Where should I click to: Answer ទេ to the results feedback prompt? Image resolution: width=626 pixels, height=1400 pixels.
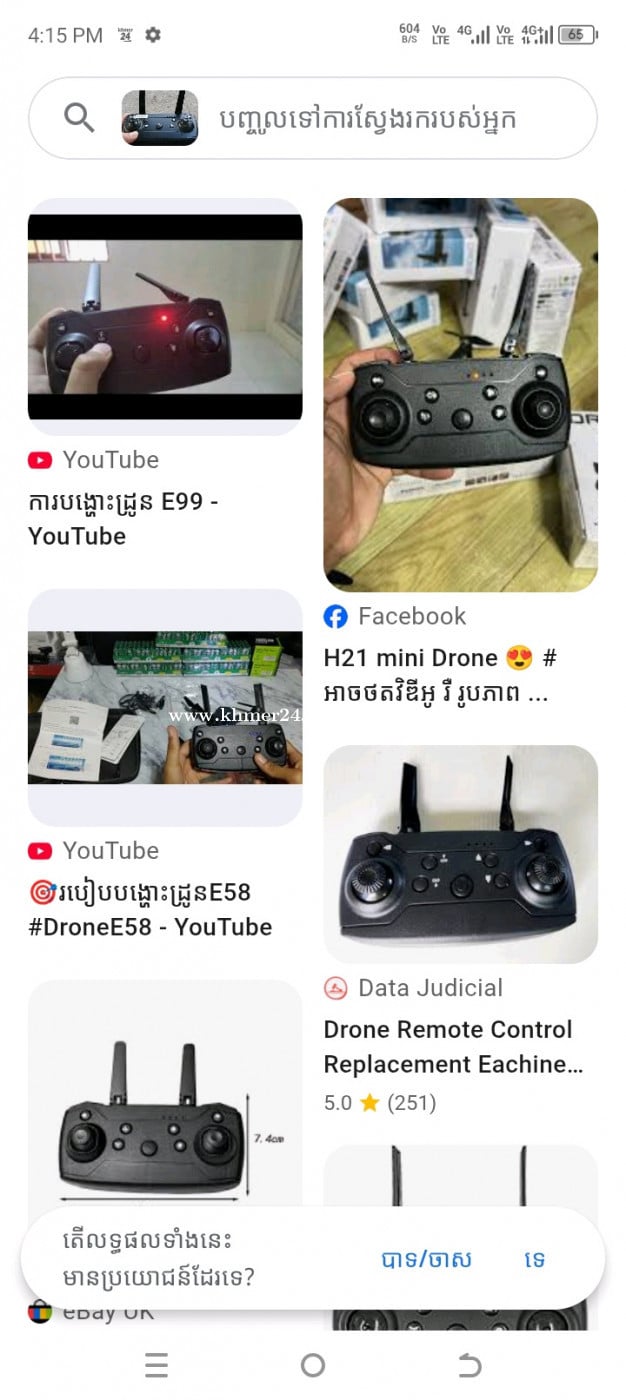click(535, 1259)
